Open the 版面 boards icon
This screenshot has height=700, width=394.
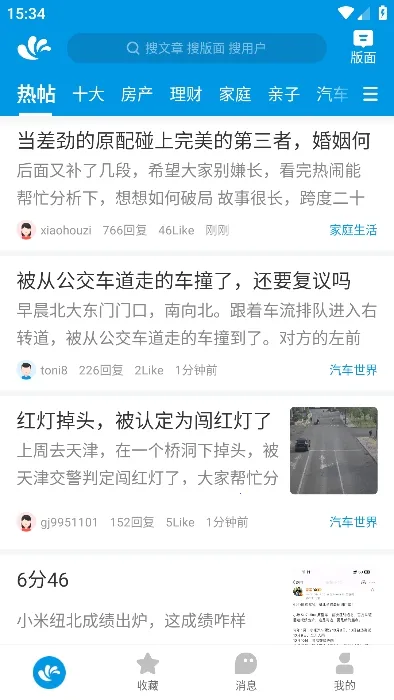[x=363, y=47]
